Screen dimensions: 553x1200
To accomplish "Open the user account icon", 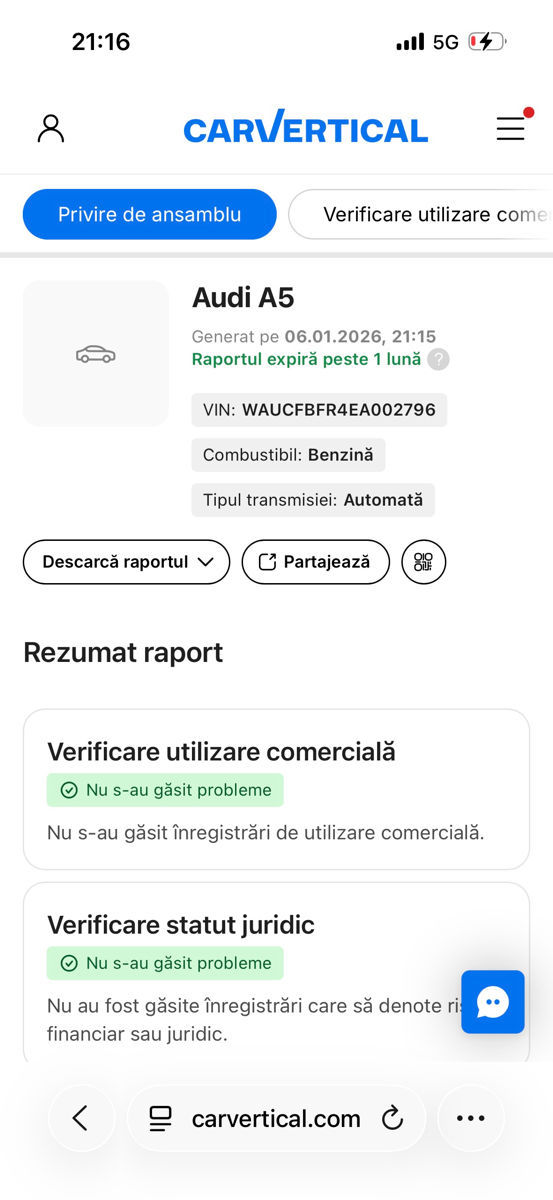I will coord(50,128).
